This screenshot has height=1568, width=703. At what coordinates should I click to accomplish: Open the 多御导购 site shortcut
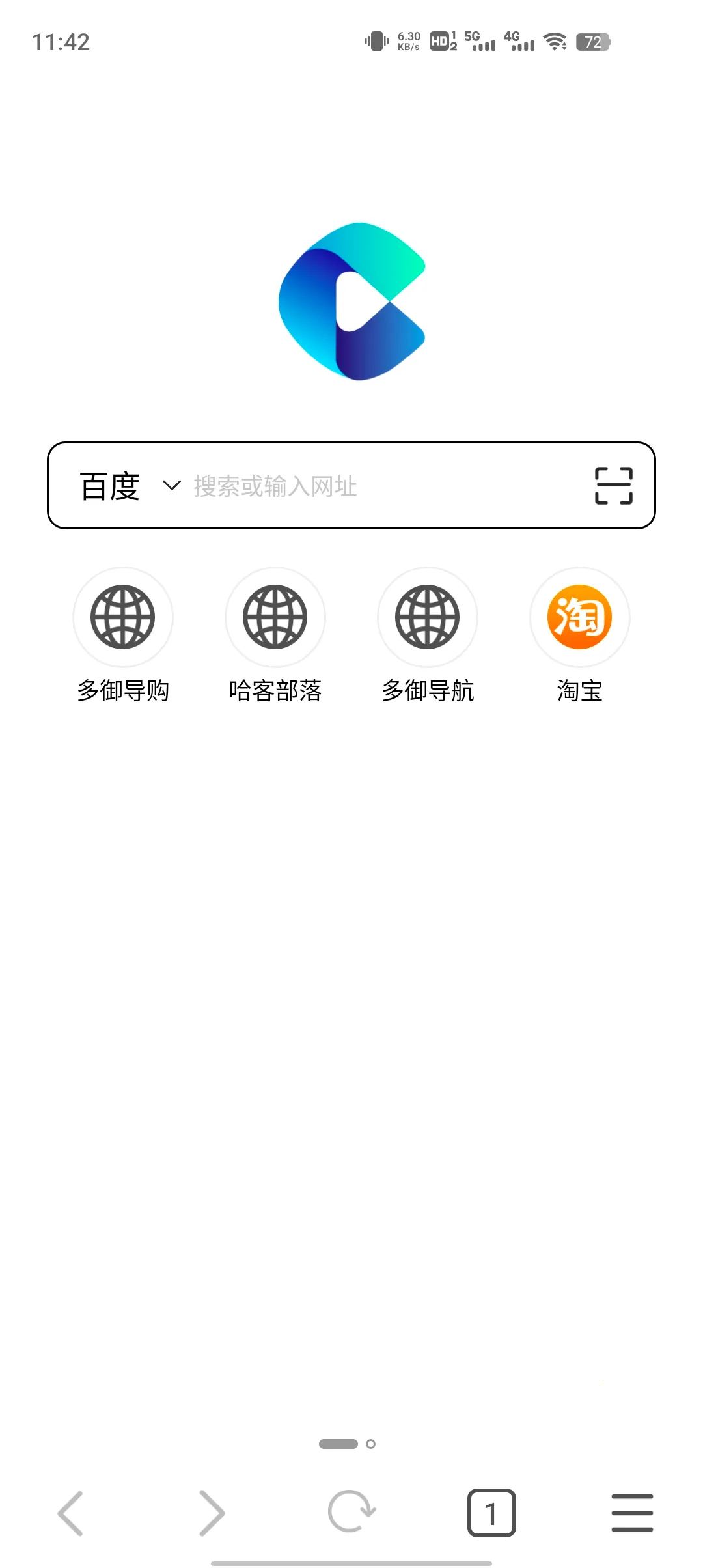point(123,617)
